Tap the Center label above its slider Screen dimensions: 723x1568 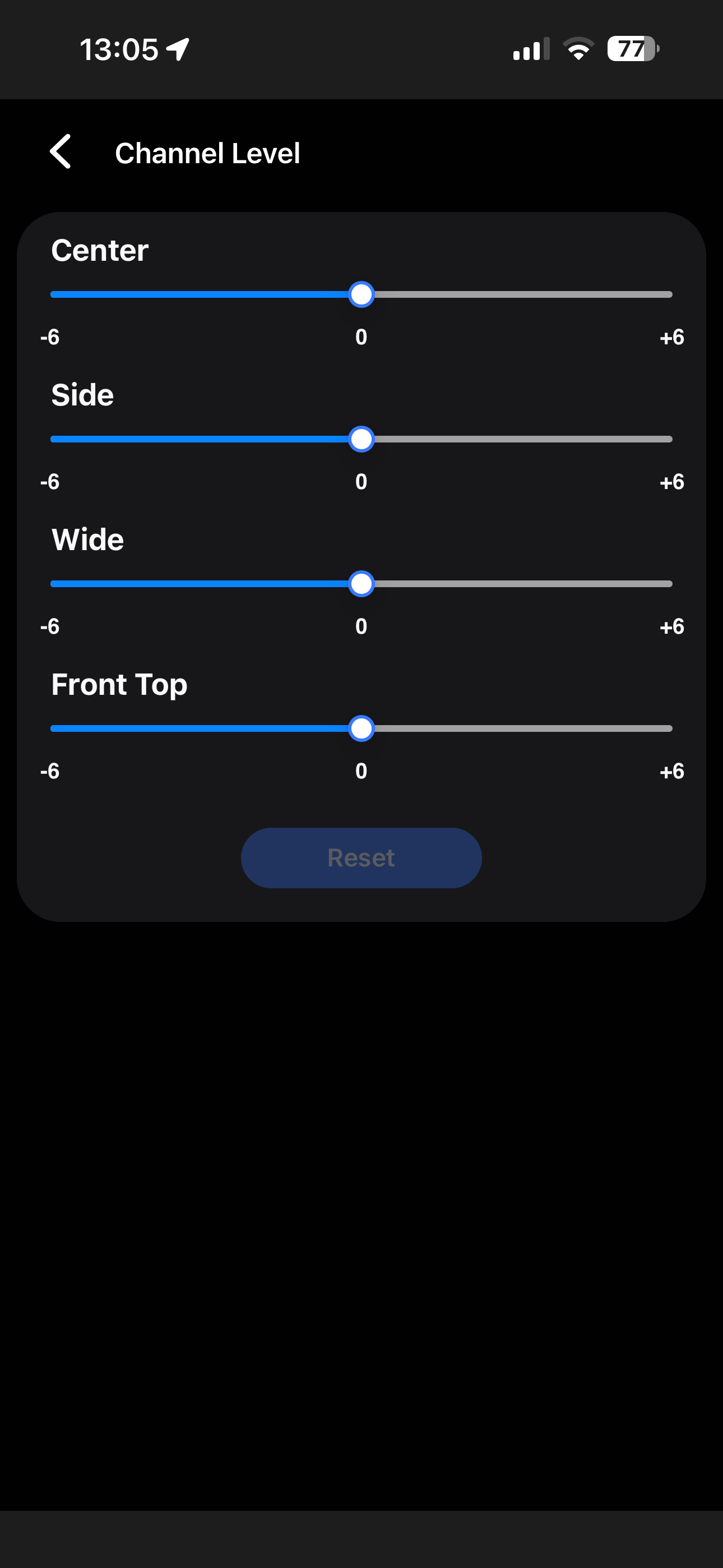click(x=99, y=250)
